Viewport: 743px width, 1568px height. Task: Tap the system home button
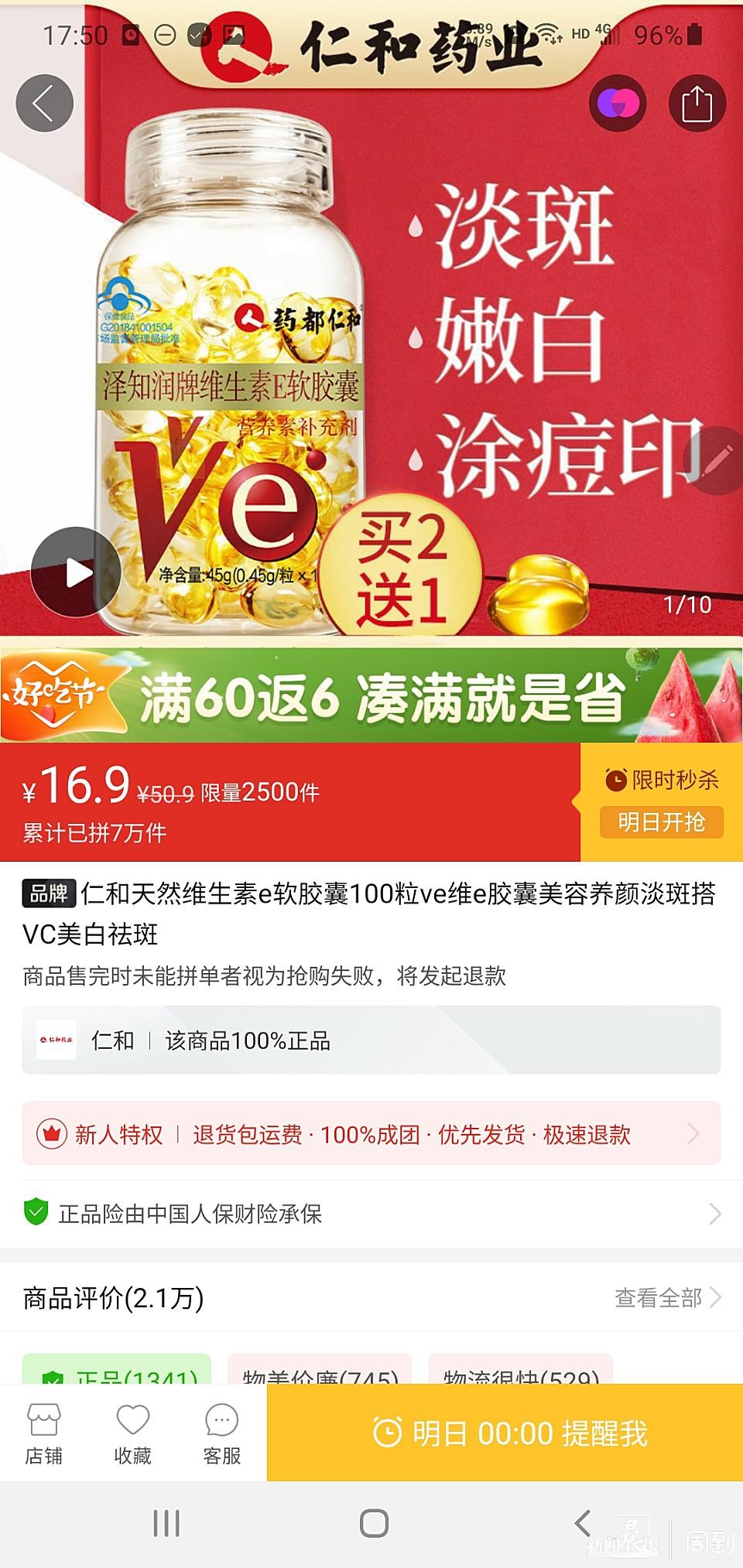pos(374,1523)
